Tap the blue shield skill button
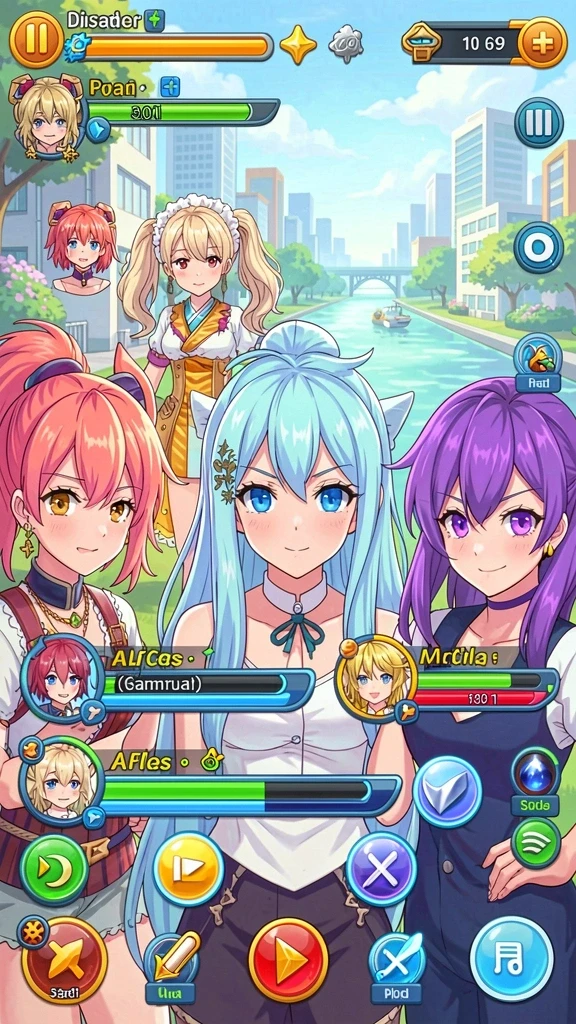Image resolution: width=576 pixels, height=1024 pixels. pyautogui.click(x=447, y=791)
